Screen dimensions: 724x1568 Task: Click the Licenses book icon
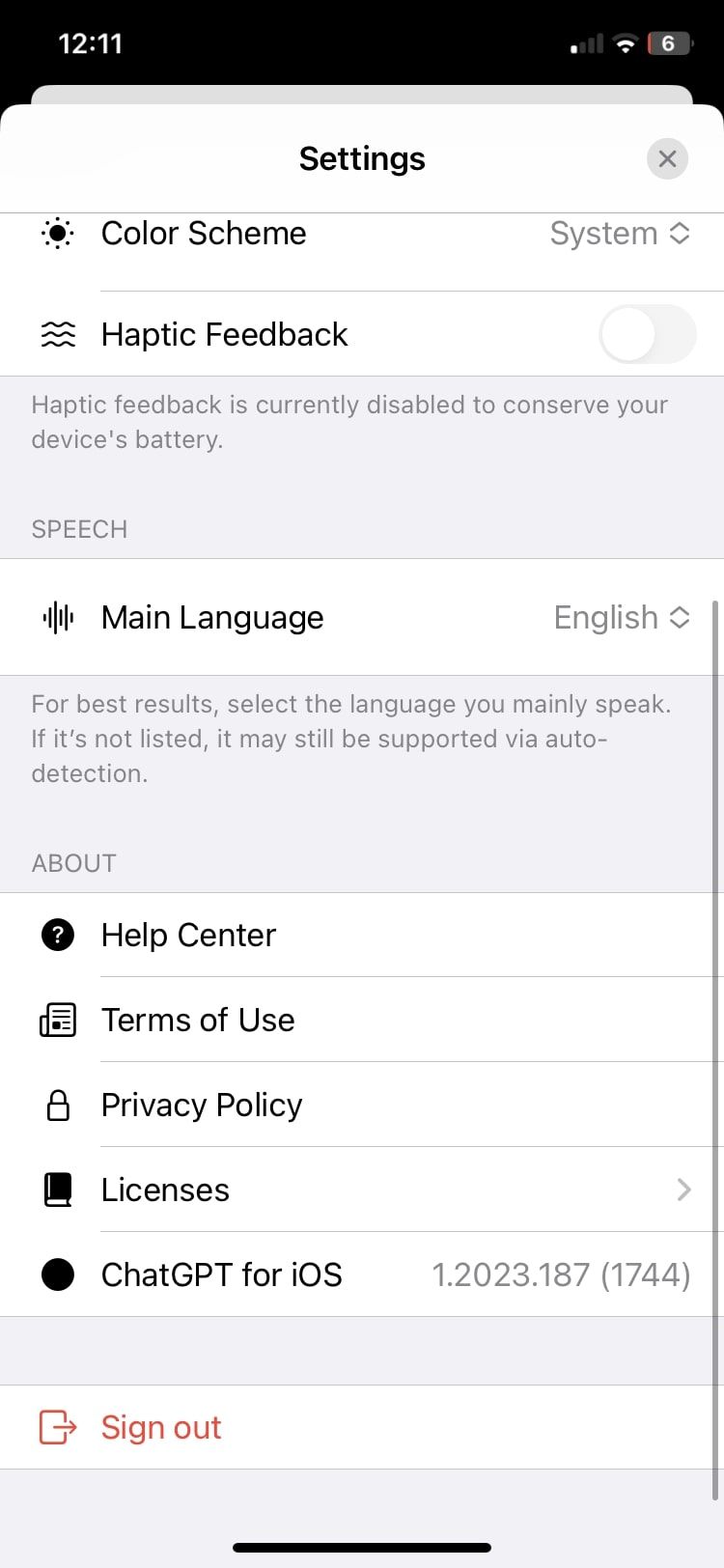(x=57, y=1189)
